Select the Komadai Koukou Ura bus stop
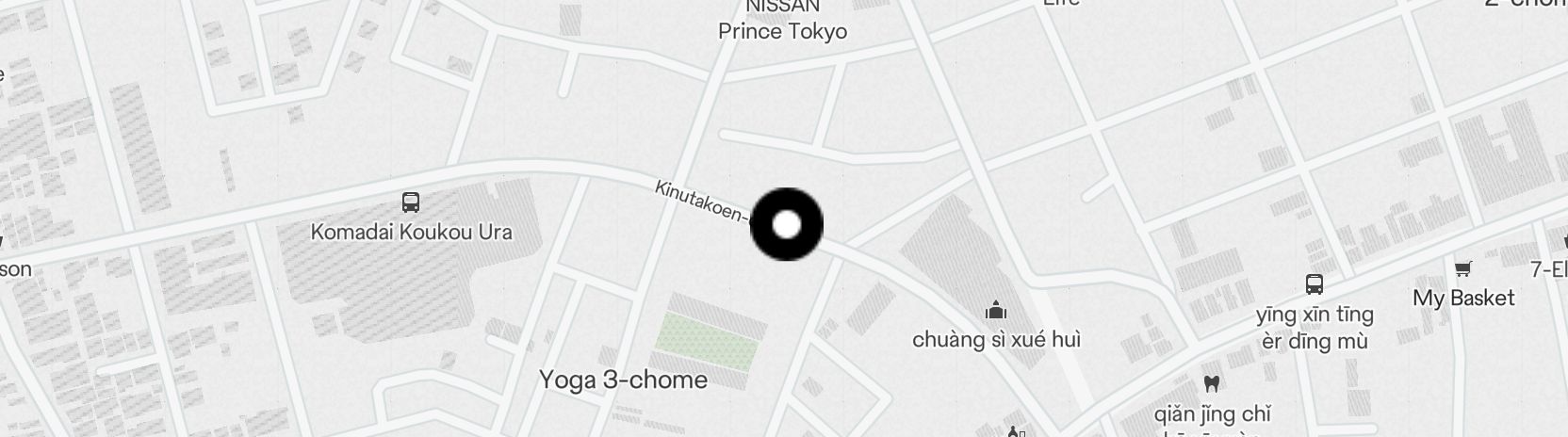The image size is (1568, 437). [411, 202]
